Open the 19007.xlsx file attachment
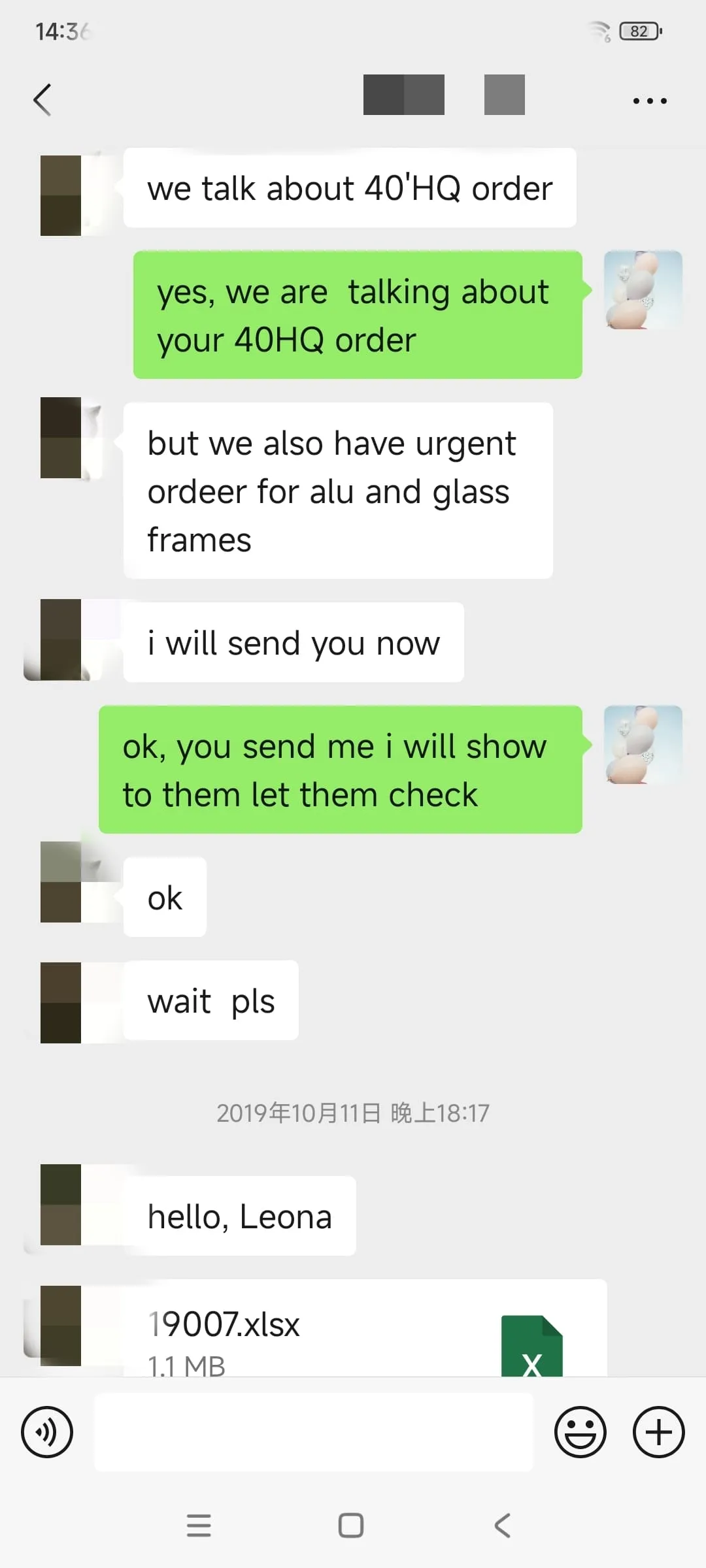Viewport: 706px width, 1568px height. (x=365, y=1330)
